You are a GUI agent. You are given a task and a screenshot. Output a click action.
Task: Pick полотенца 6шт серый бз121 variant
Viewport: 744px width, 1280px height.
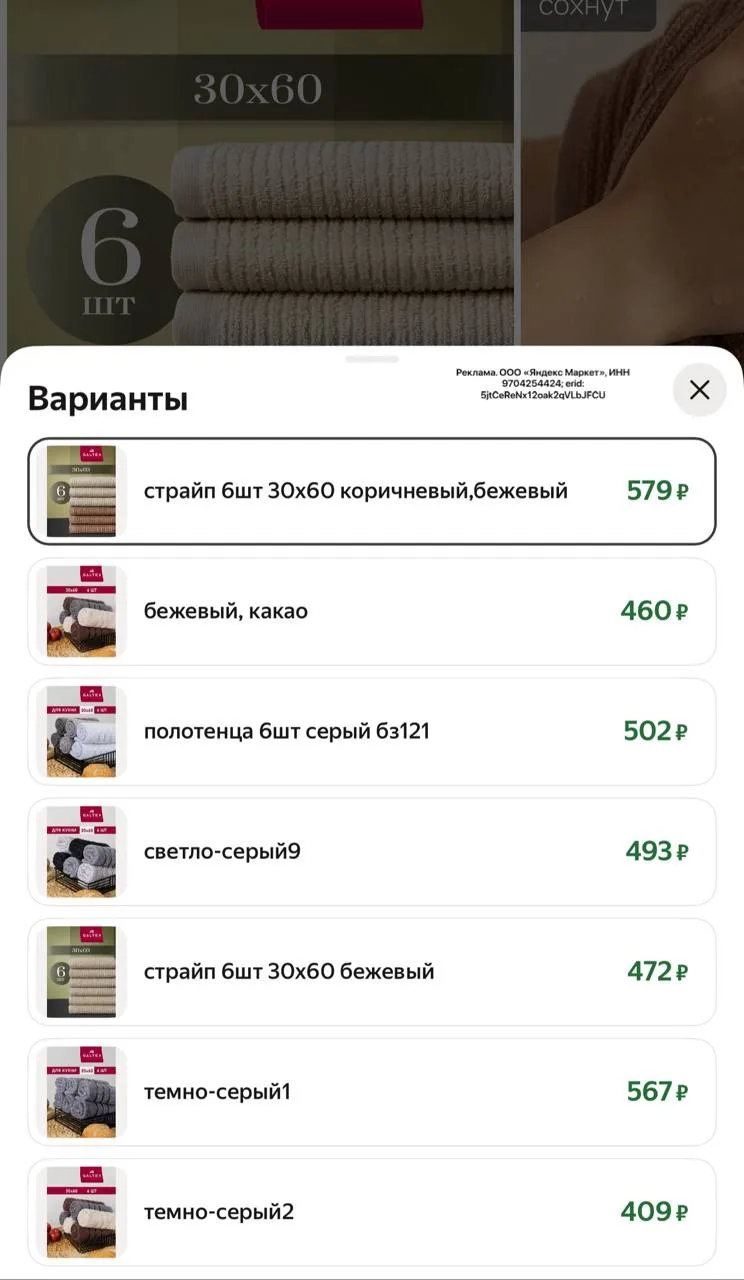click(372, 731)
